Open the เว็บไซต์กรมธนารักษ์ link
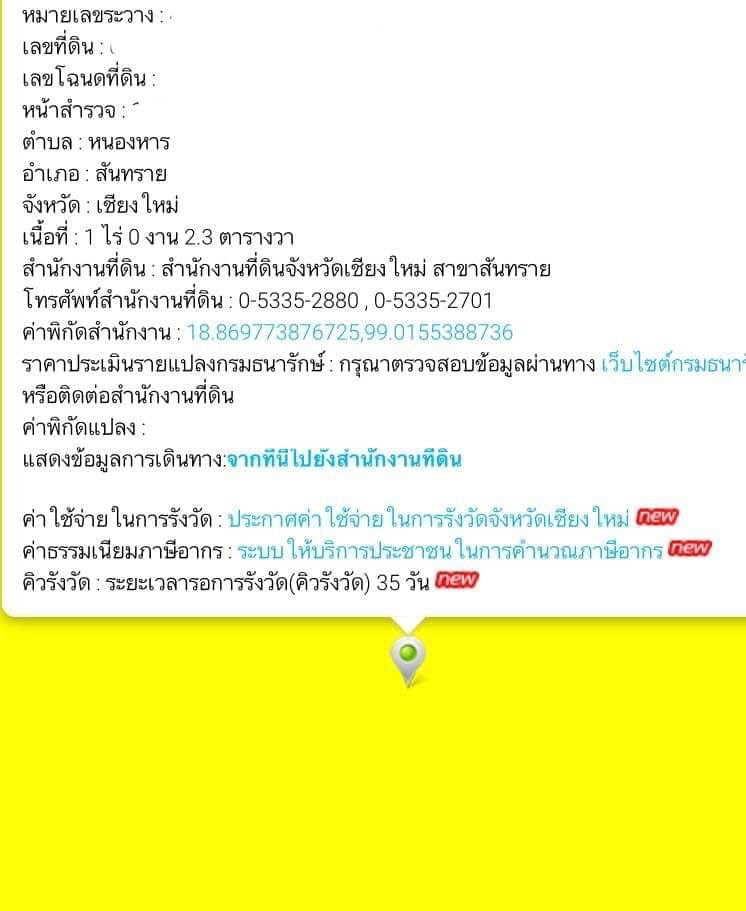Screen dimensions: 746x911 point(672,364)
